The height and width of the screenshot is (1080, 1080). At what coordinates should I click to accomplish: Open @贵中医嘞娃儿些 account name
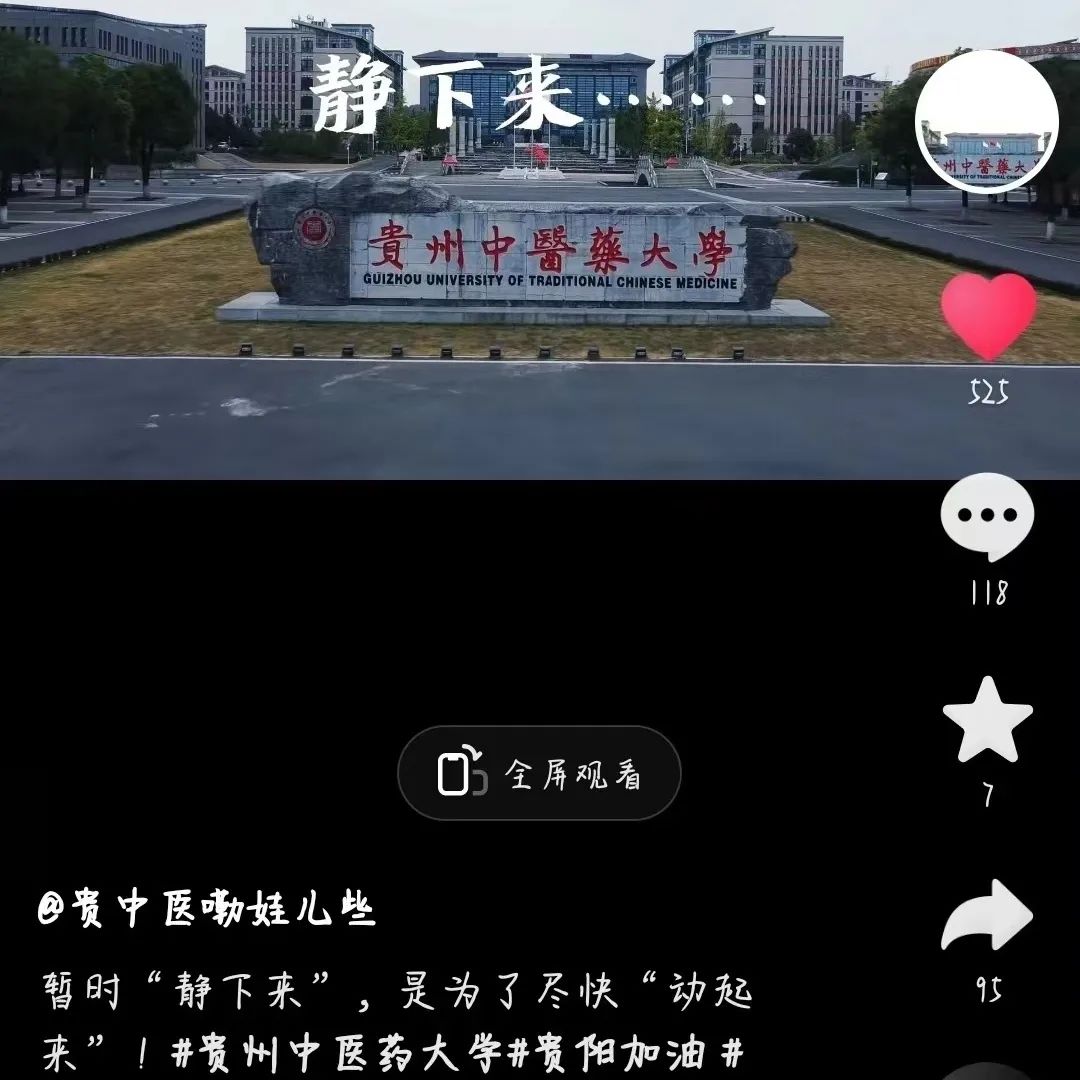coord(206,910)
